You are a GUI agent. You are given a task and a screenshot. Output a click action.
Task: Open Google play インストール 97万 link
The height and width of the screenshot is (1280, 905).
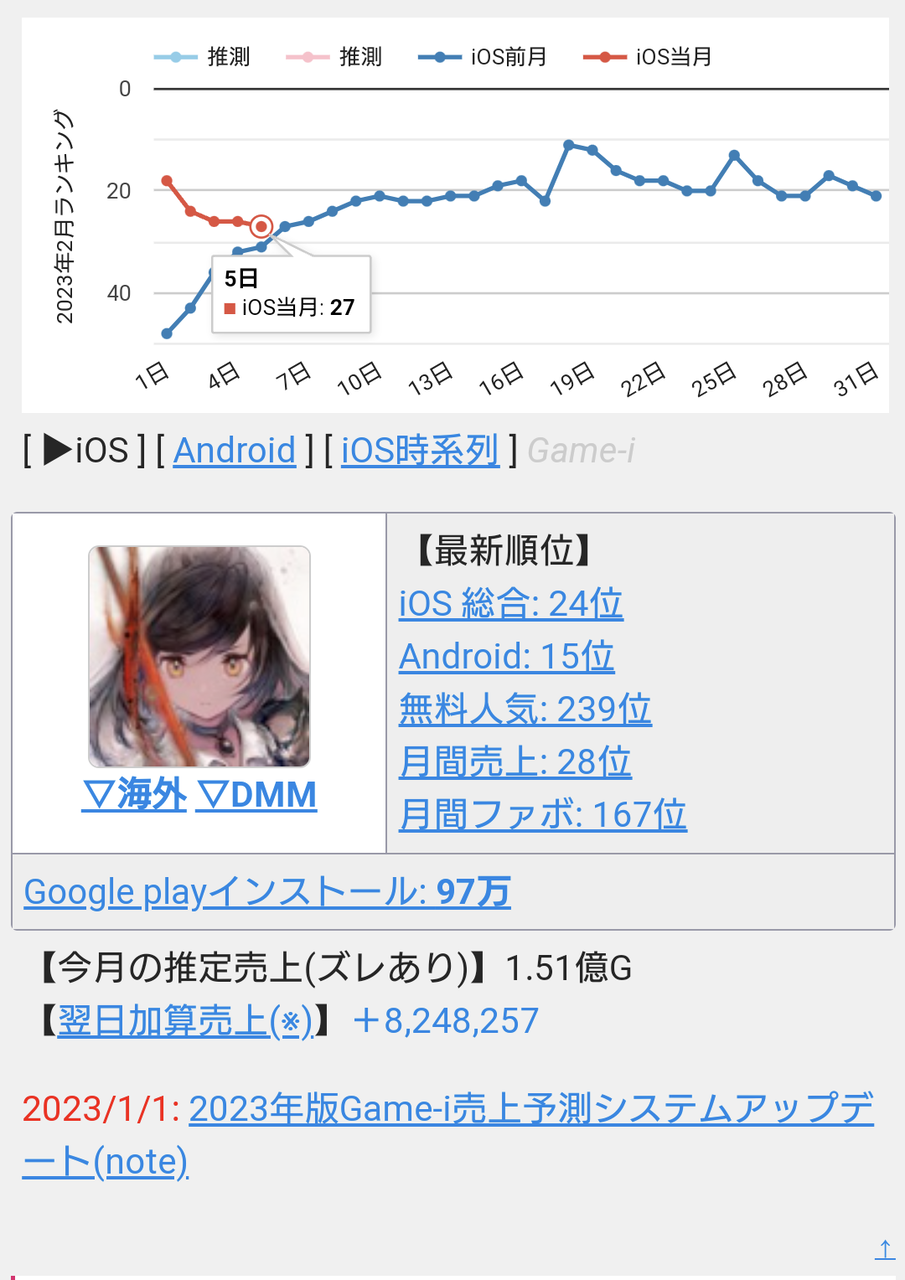pos(267,892)
